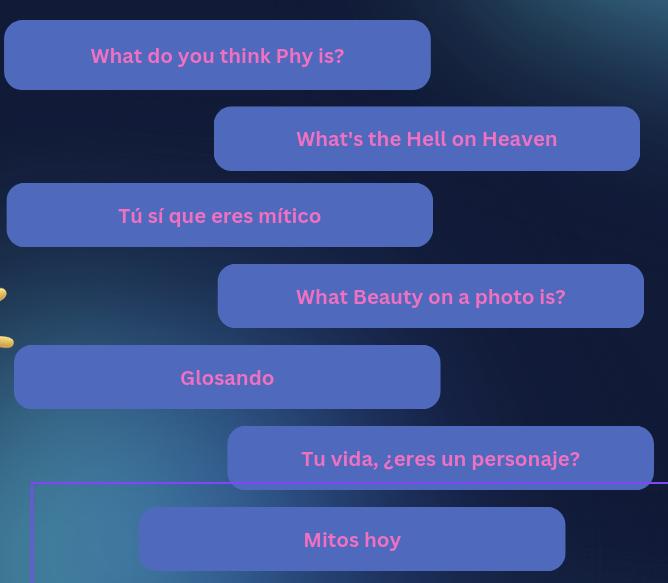Open "What do you think Phy is?"

(x=217, y=56)
